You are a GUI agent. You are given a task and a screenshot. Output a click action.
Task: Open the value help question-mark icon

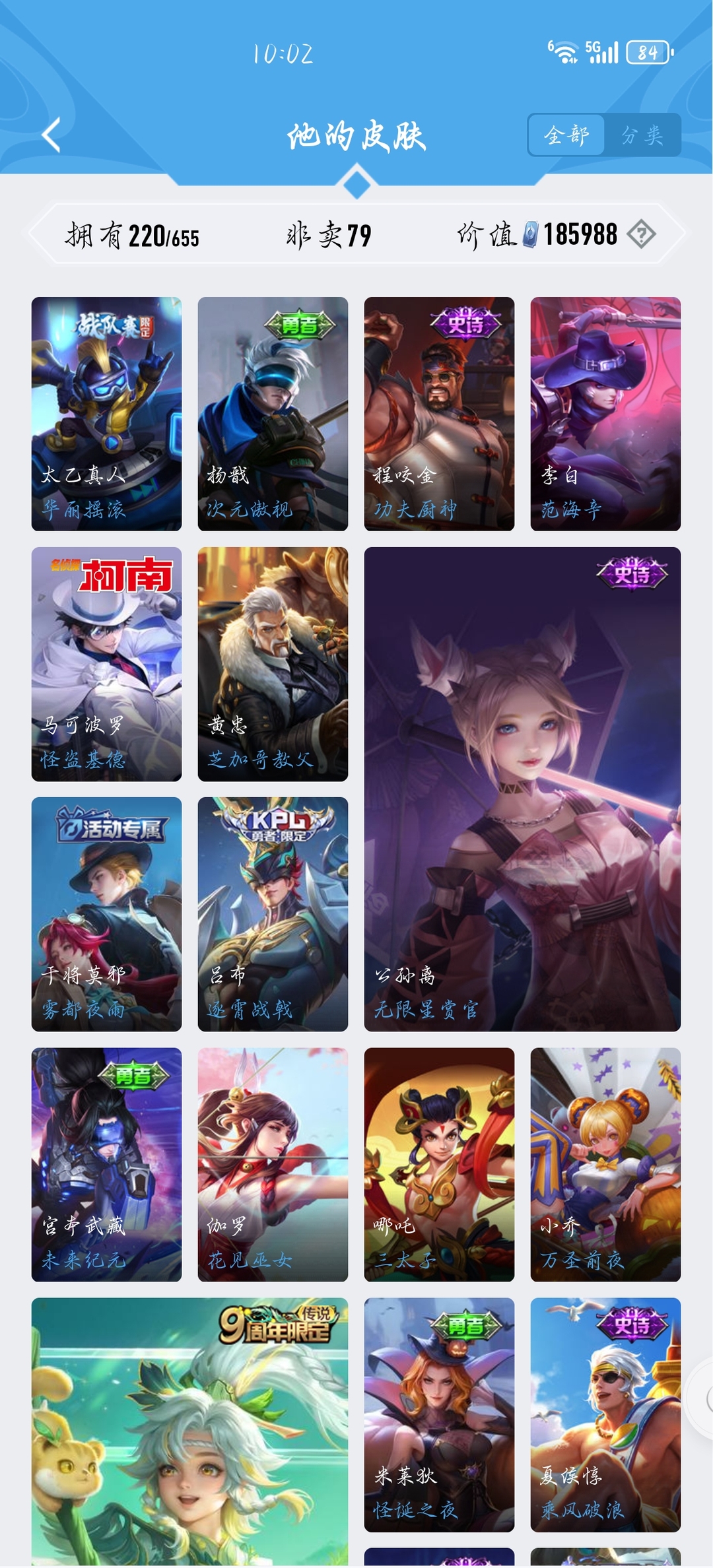click(x=641, y=234)
